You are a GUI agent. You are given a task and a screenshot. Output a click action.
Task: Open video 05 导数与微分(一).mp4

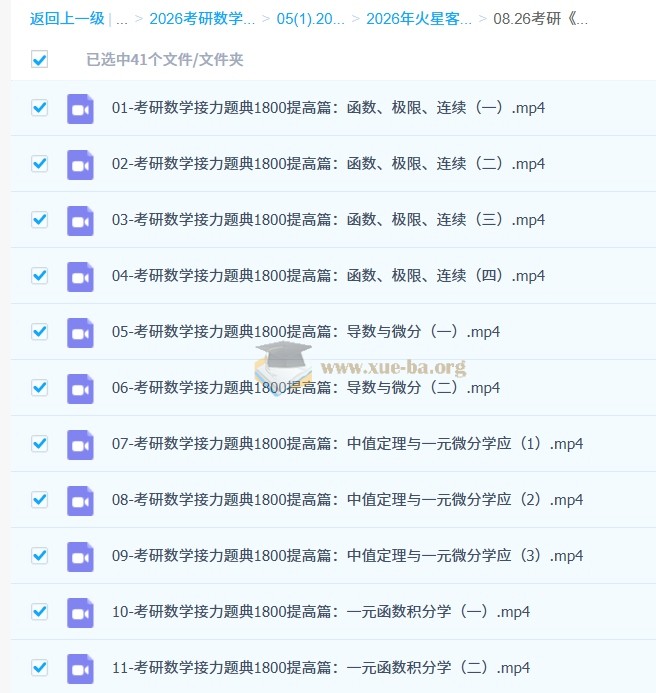pyautogui.click(x=305, y=332)
